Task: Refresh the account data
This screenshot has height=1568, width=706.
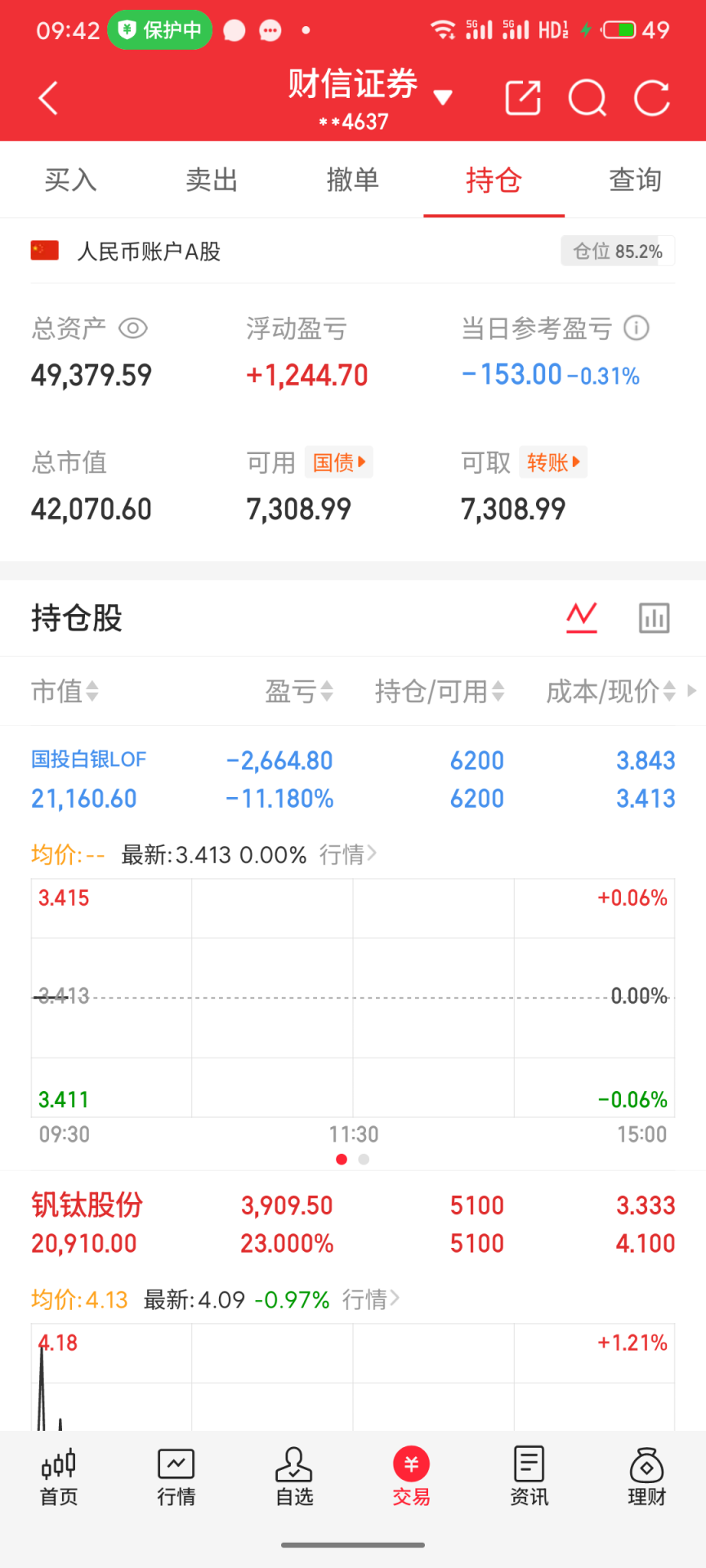Action: (x=652, y=98)
